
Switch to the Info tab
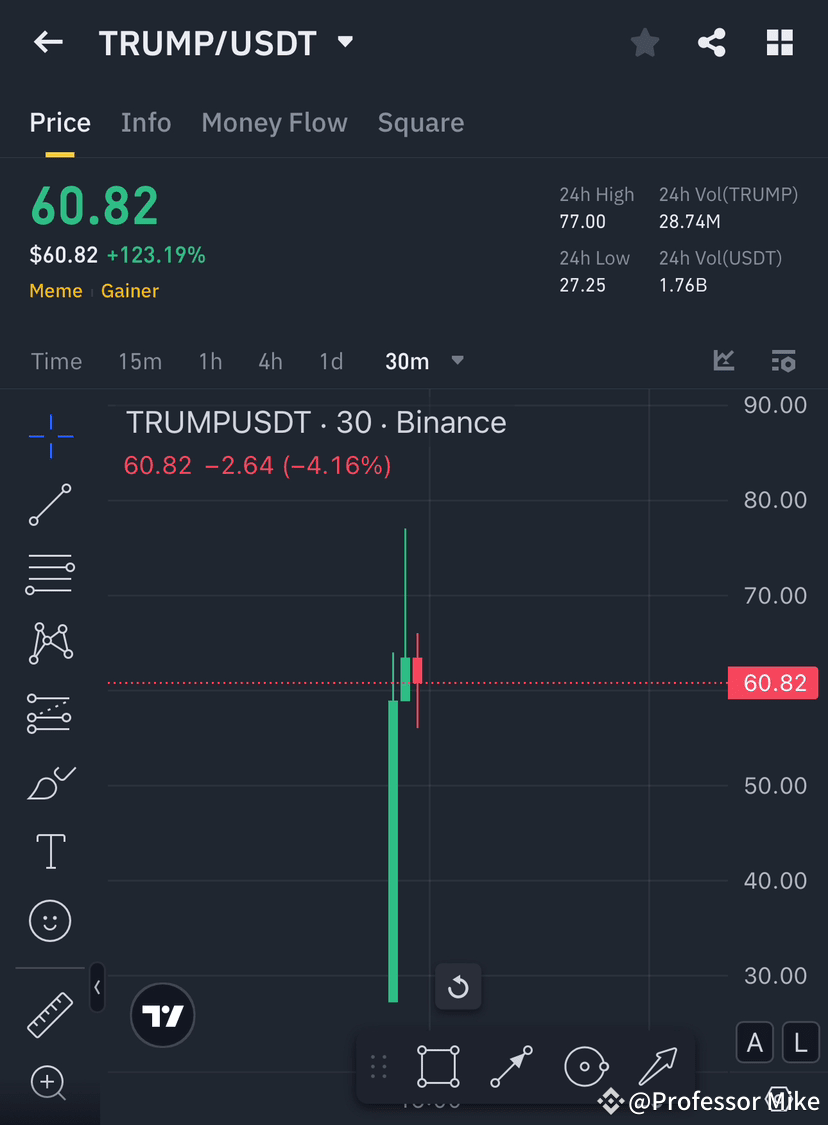pos(146,122)
